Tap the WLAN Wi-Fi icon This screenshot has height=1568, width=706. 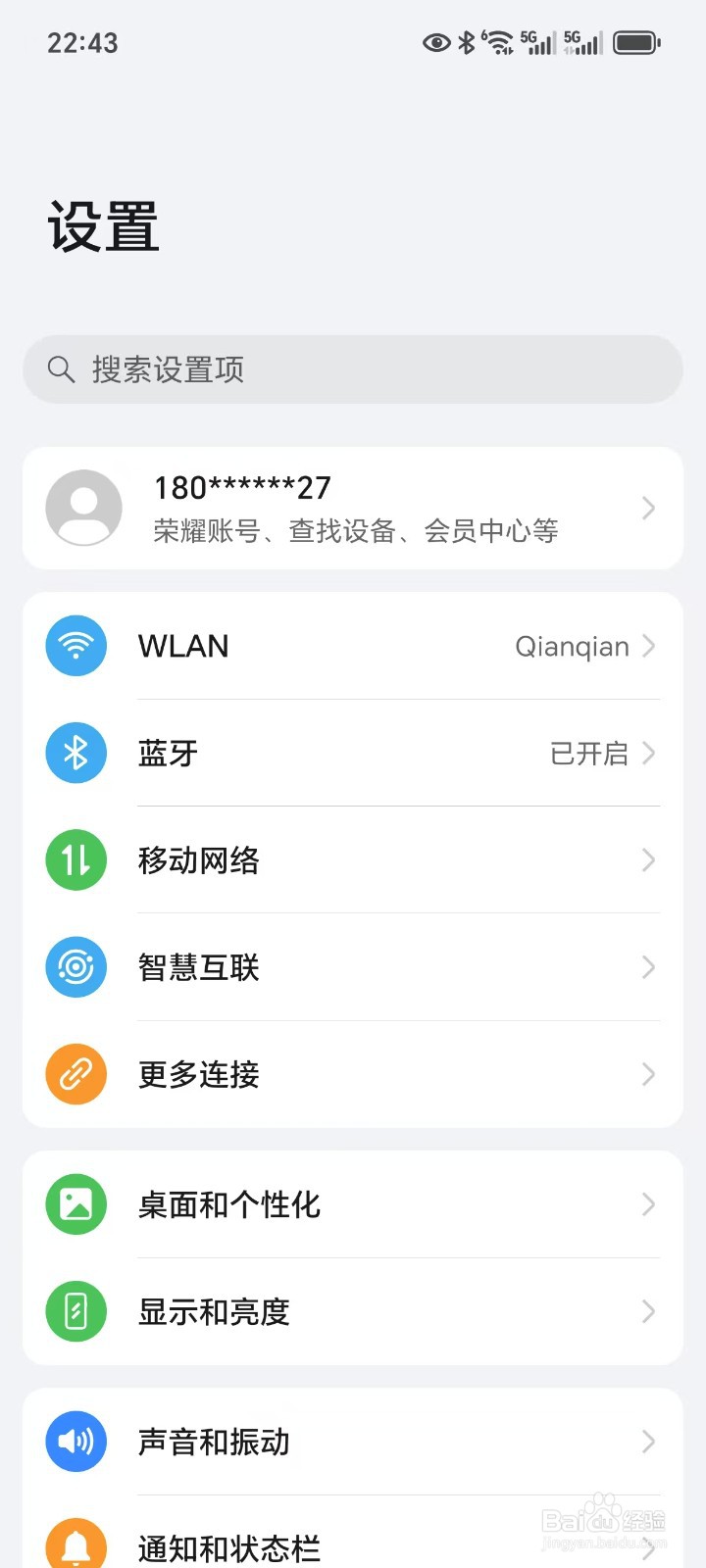coord(76,646)
